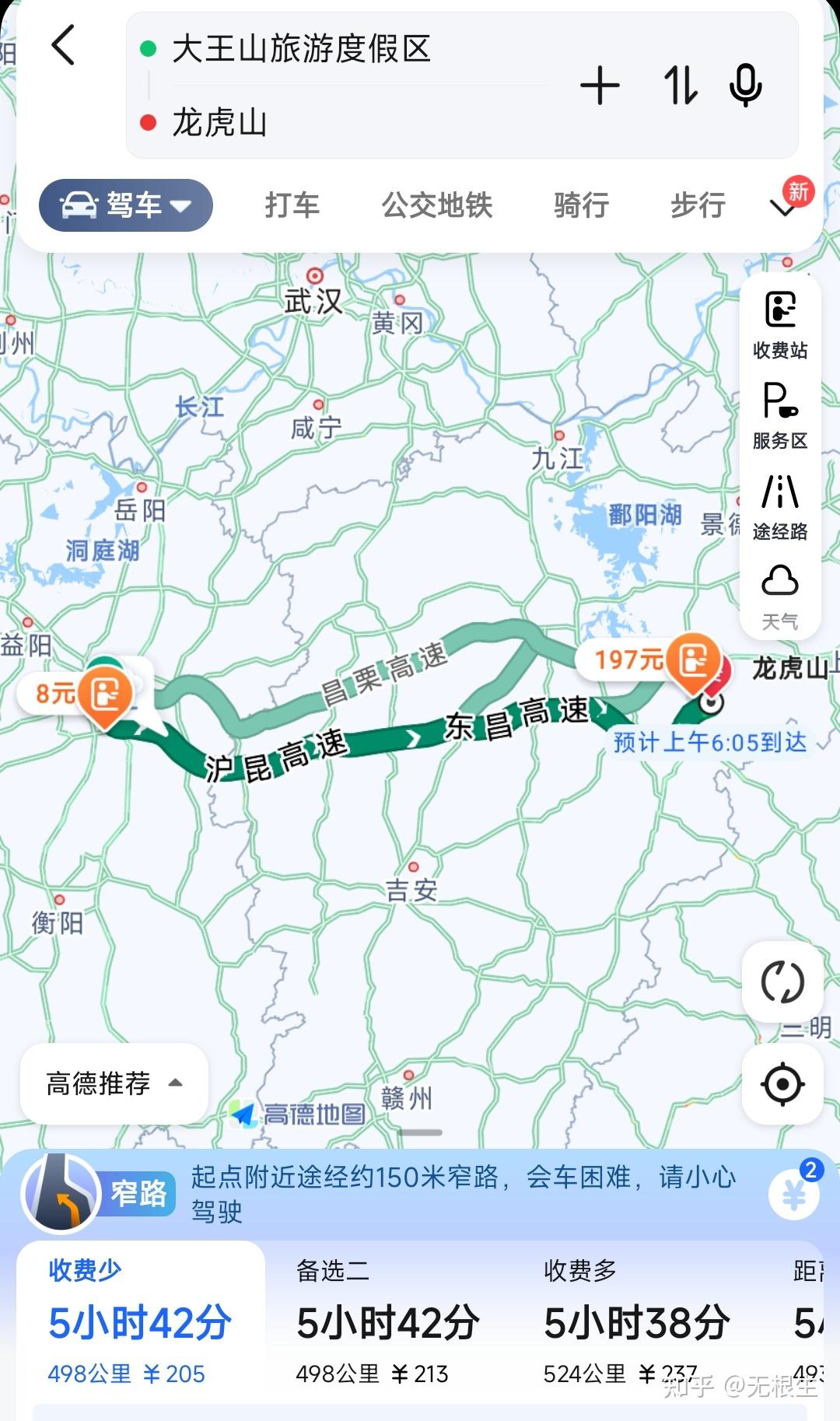Open the 驾车 mode dropdown

pyautogui.click(x=126, y=205)
